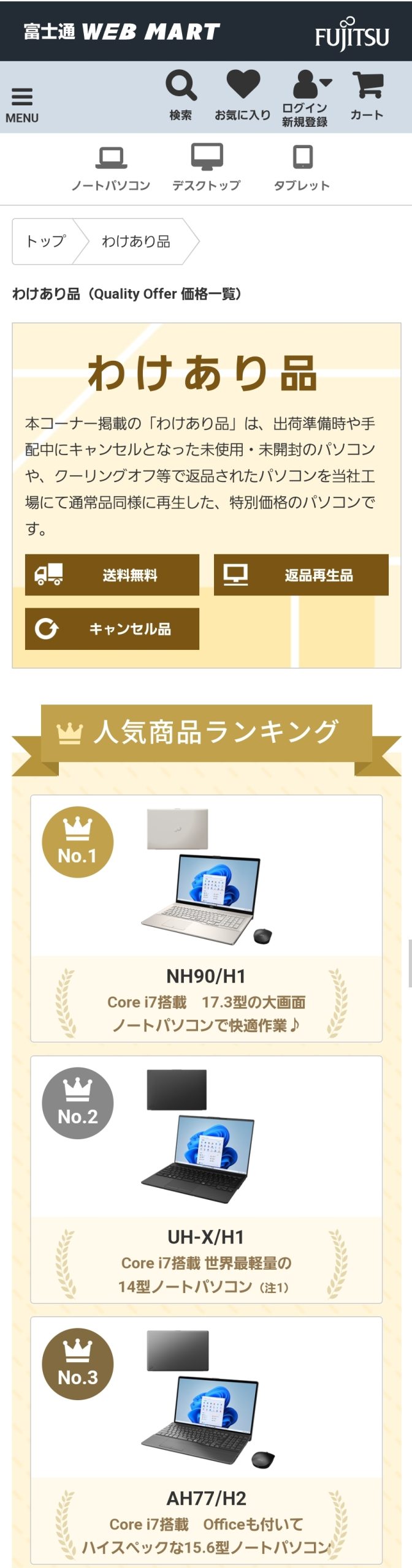Go to デスクトップ category

pyautogui.click(x=207, y=168)
